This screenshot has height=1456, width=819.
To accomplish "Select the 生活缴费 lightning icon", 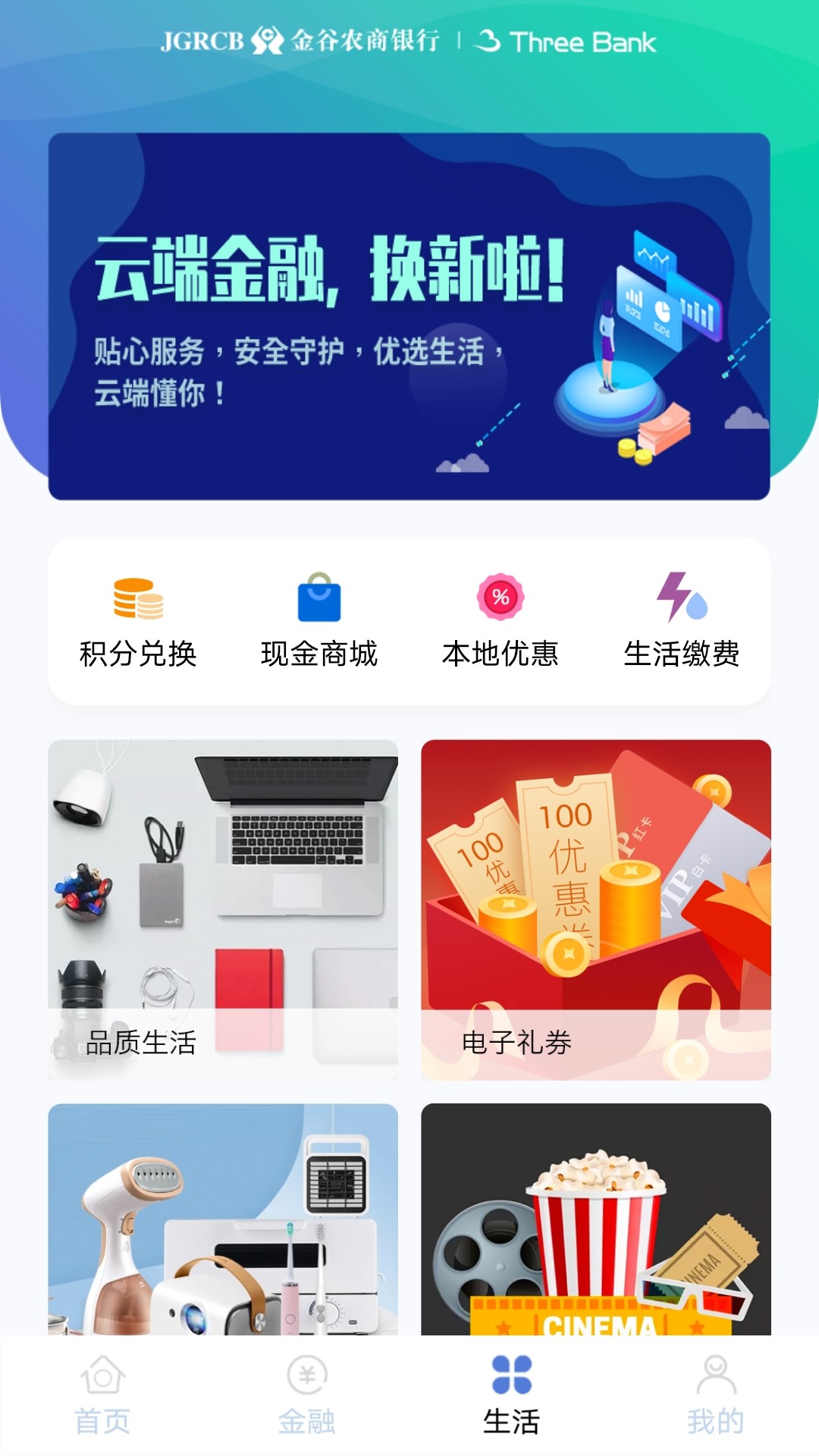I will [682, 599].
